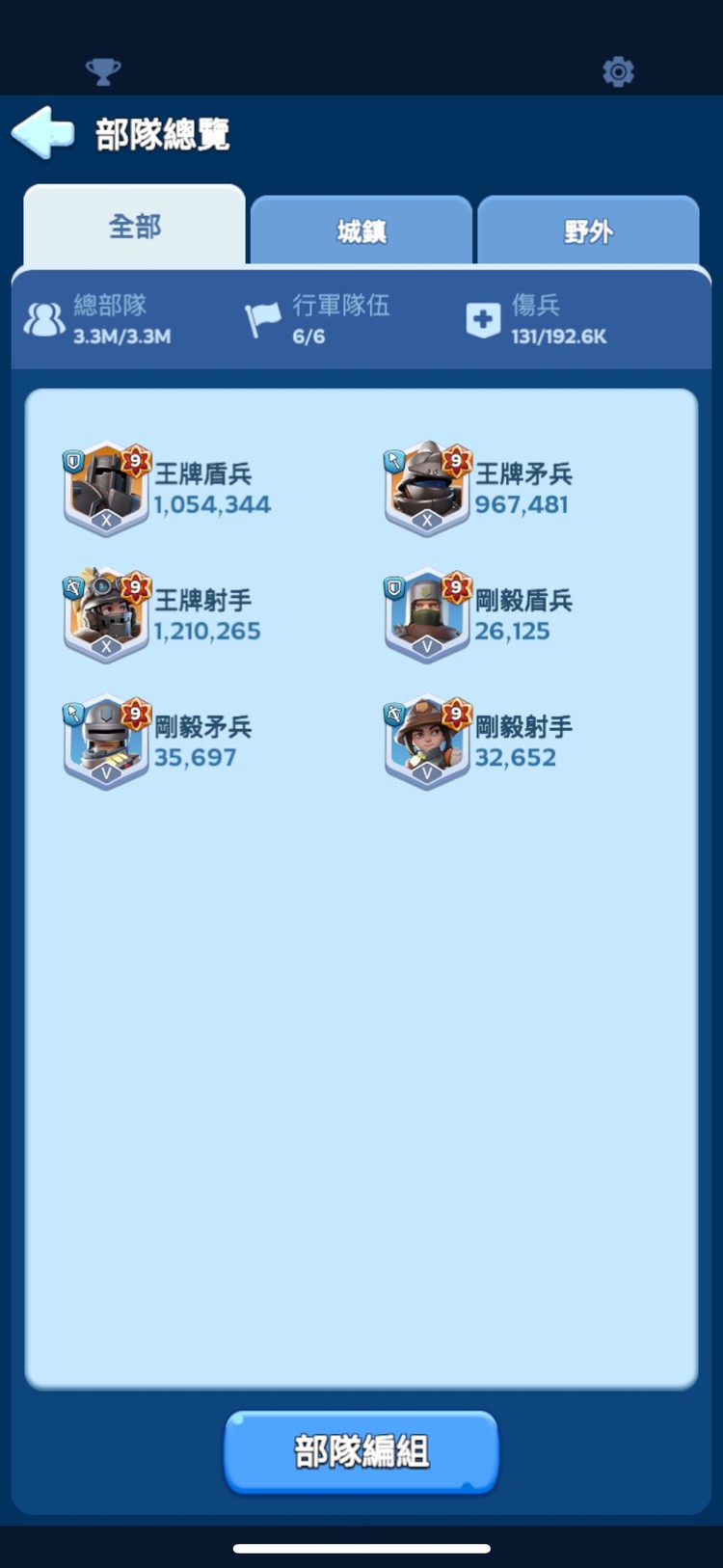Select the 剛毅矛兵 troop
The image size is (723, 1568).
[106, 742]
